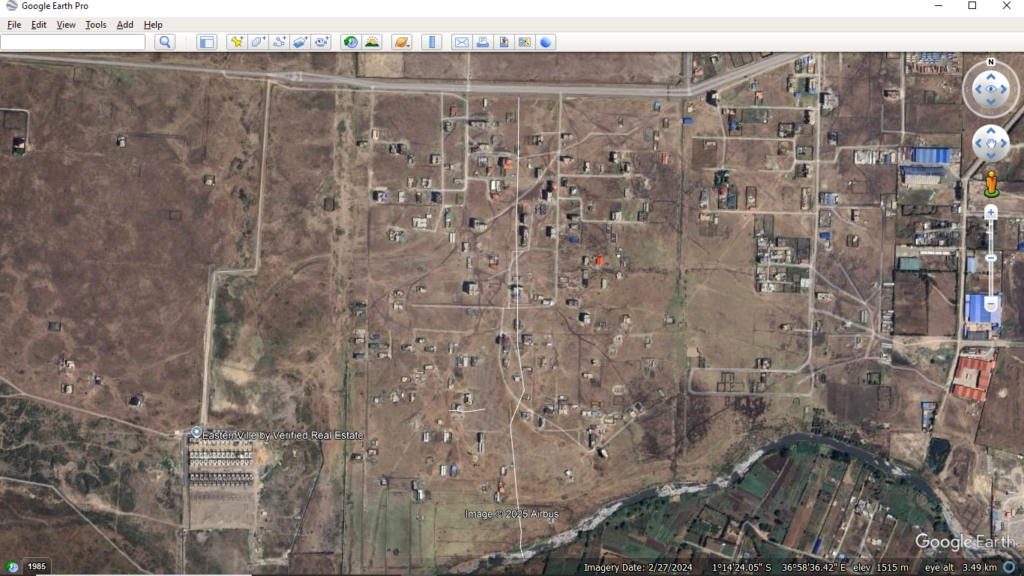Open the Add menu
This screenshot has height=576, width=1024.
(125, 25)
